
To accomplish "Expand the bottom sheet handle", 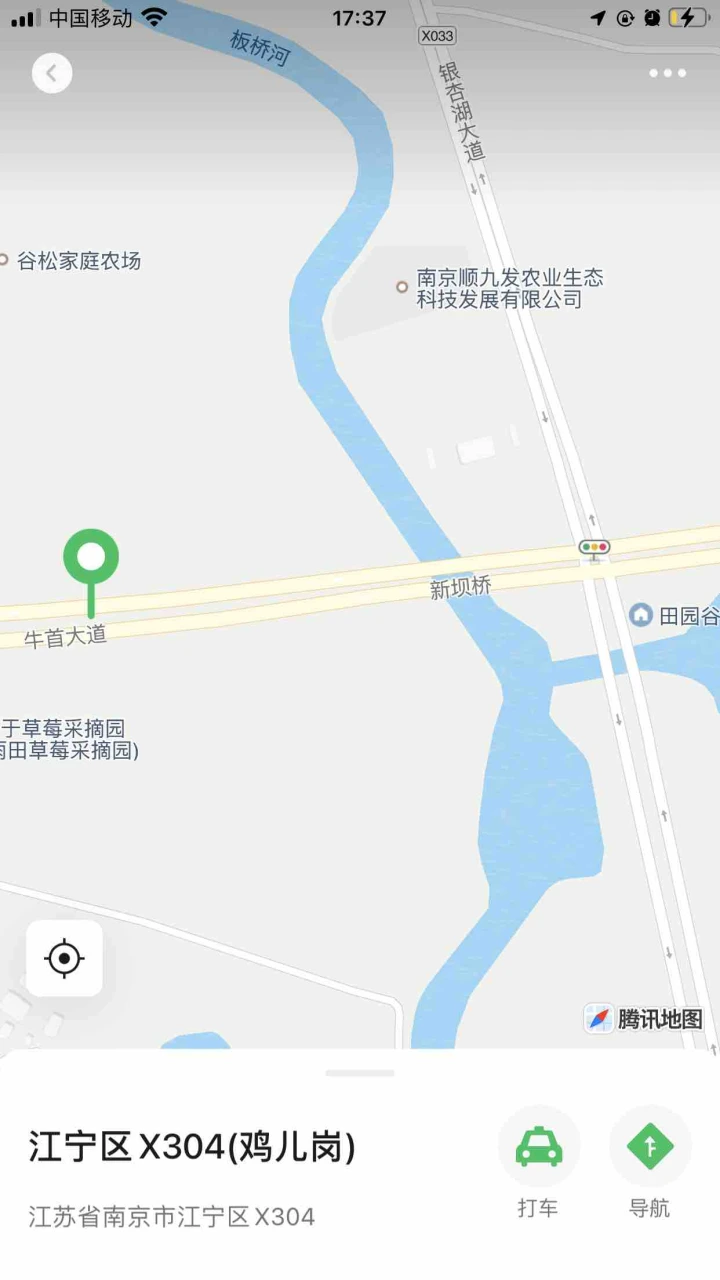I will click(x=360, y=1073).
